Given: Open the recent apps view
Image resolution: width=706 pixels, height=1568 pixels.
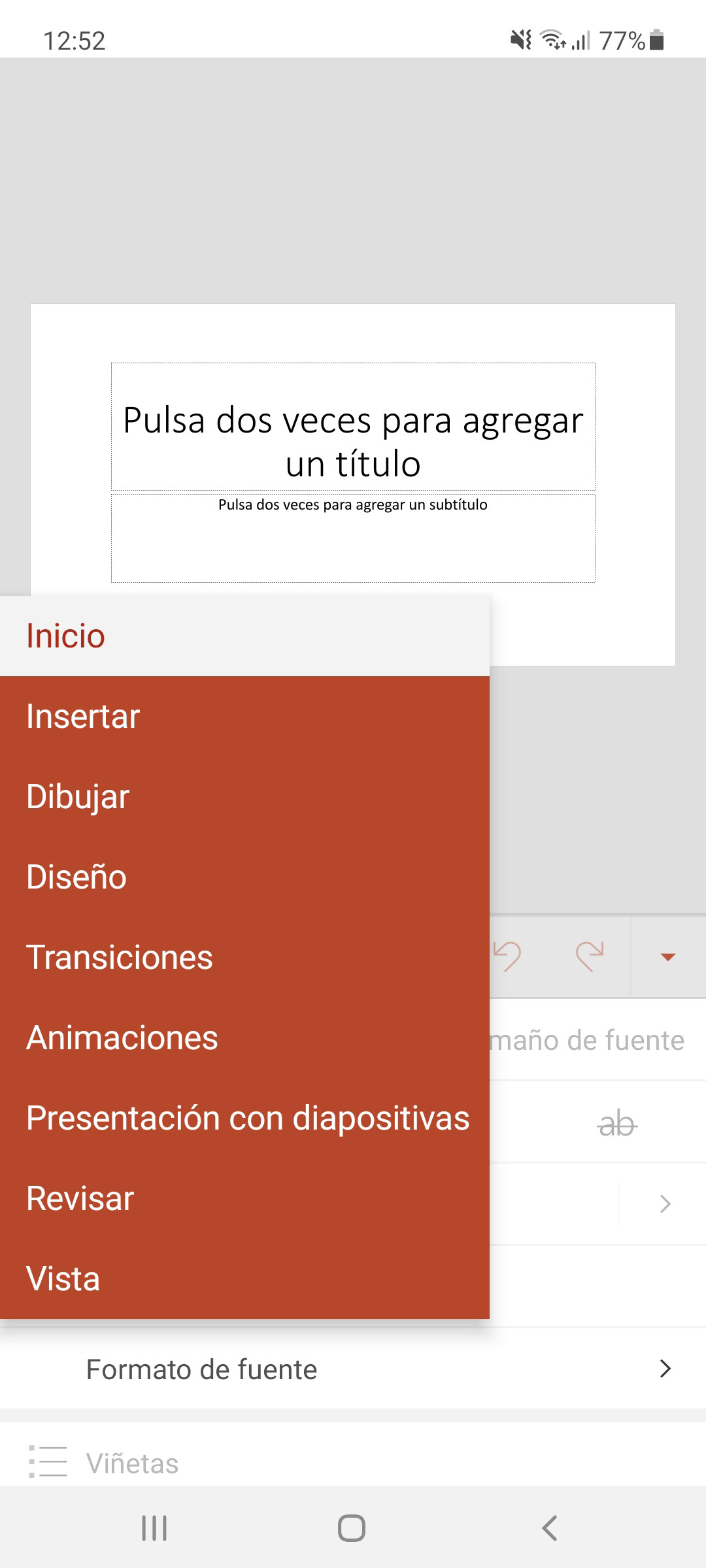Looking at the screenshot, I should click(154, 1527).
